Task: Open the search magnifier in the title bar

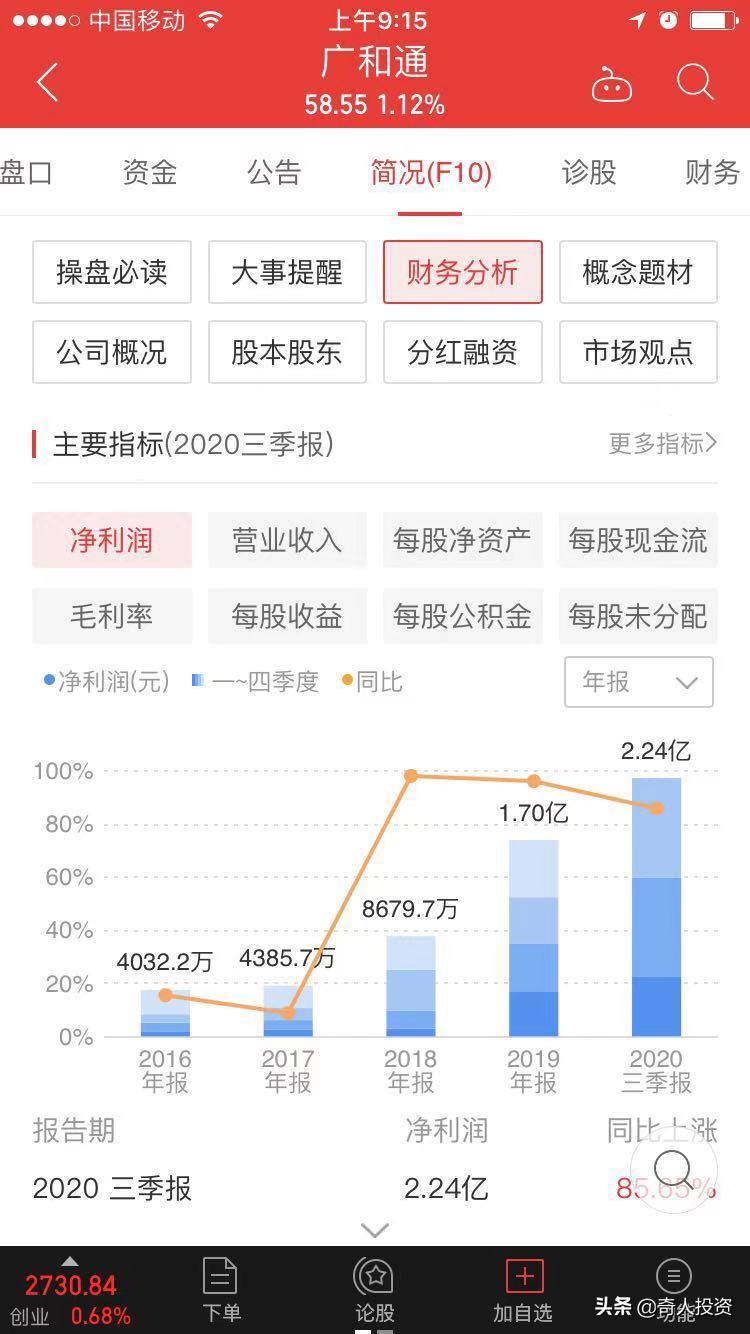Action: pyautogui.click(x=695, y=83)
